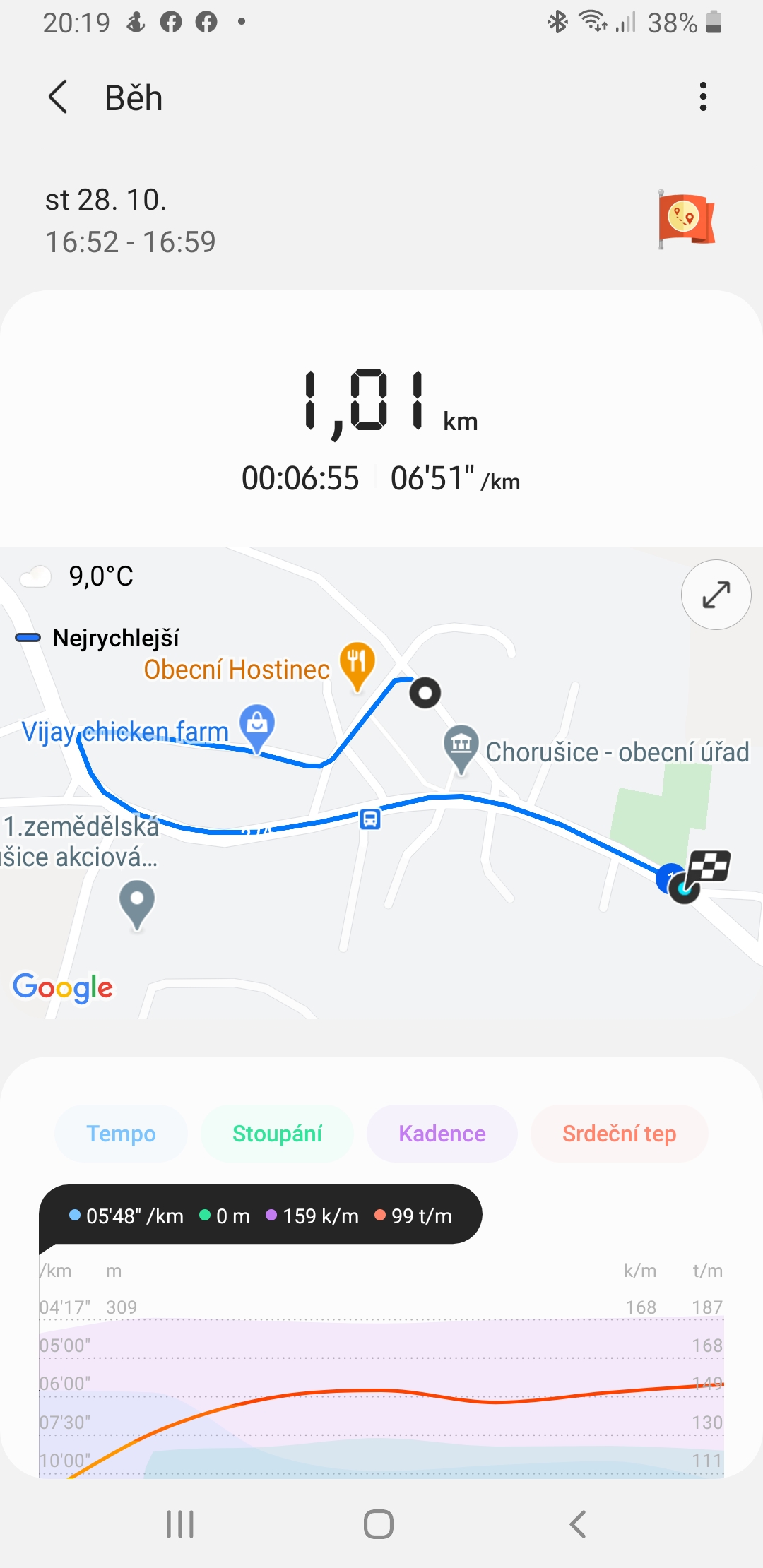Screen dimensions: 763x1568
Task: Open recent apps from navigation bar
Action: (180, 1524)
